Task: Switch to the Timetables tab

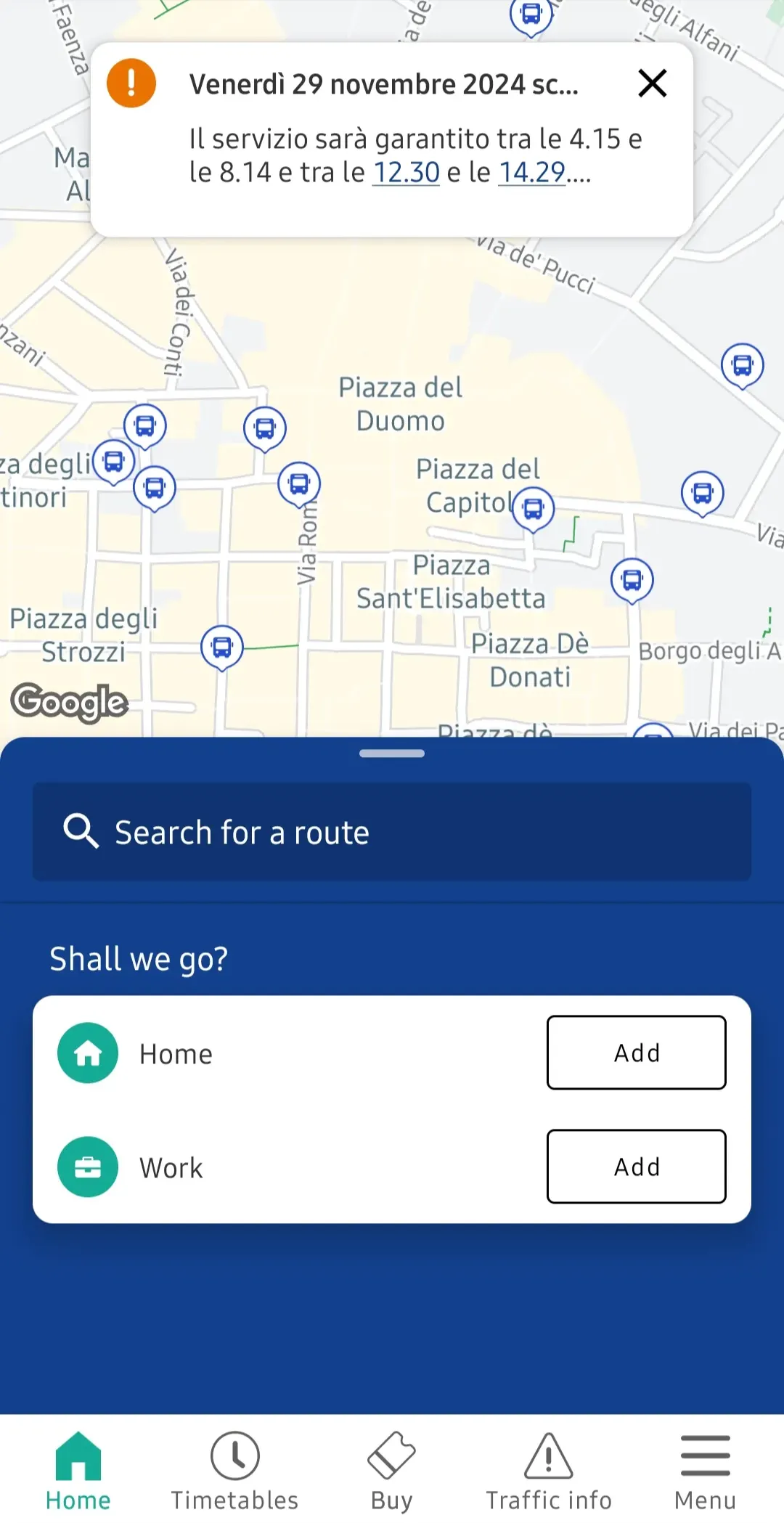Action: tap(234, 1471)
